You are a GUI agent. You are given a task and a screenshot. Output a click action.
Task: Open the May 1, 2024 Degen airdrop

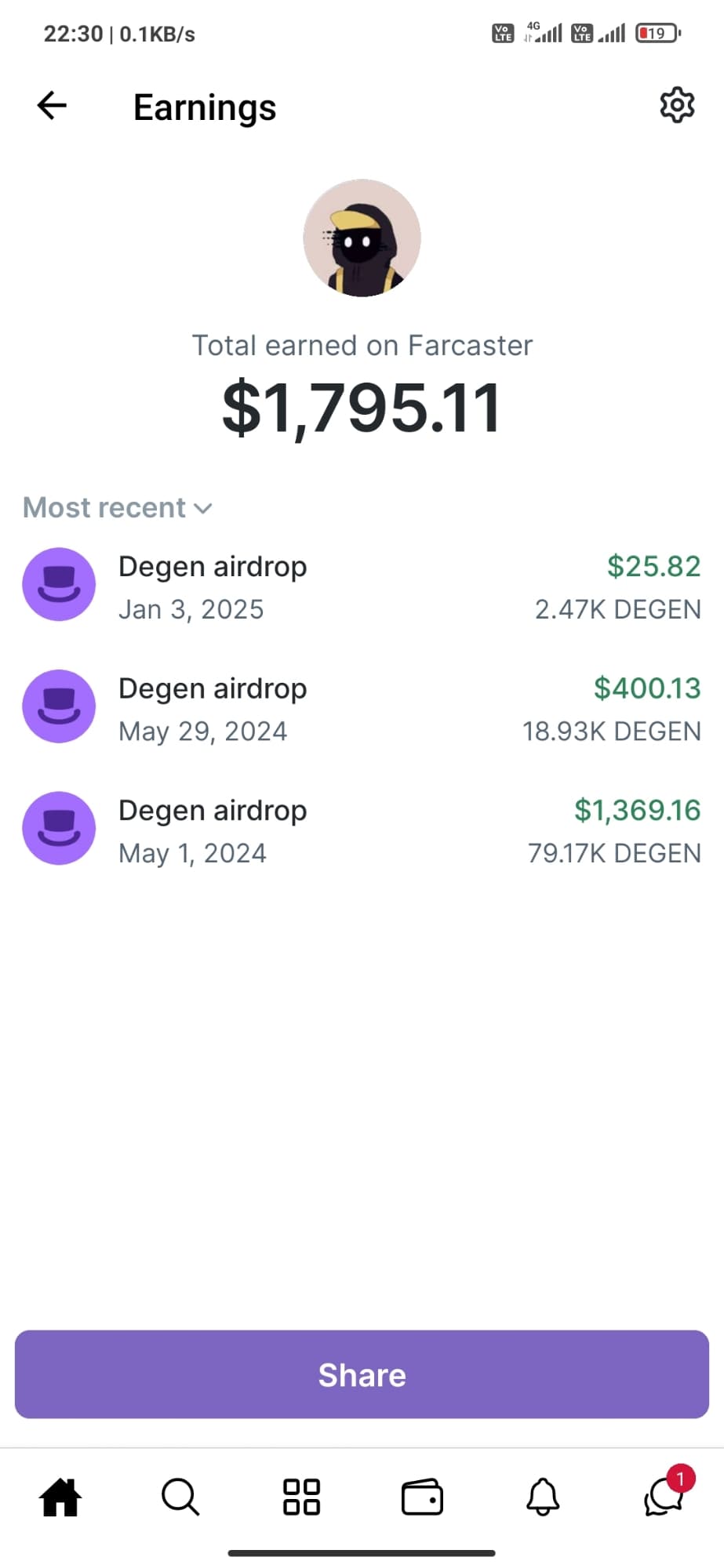click(361, 830)
